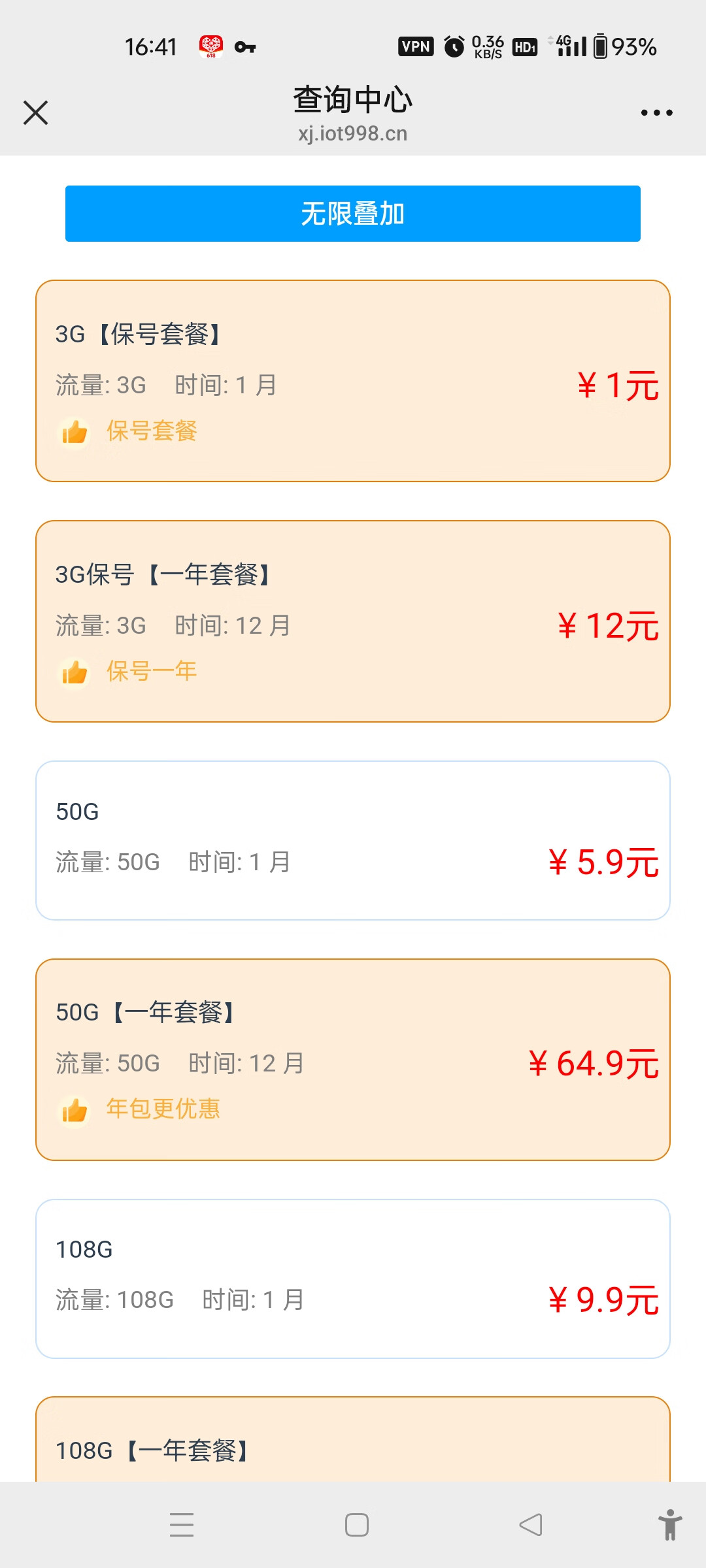The image size is (706, 1568).
Task: Choose the 108G one-month ¥9.9 plan
Action: 353,1279
